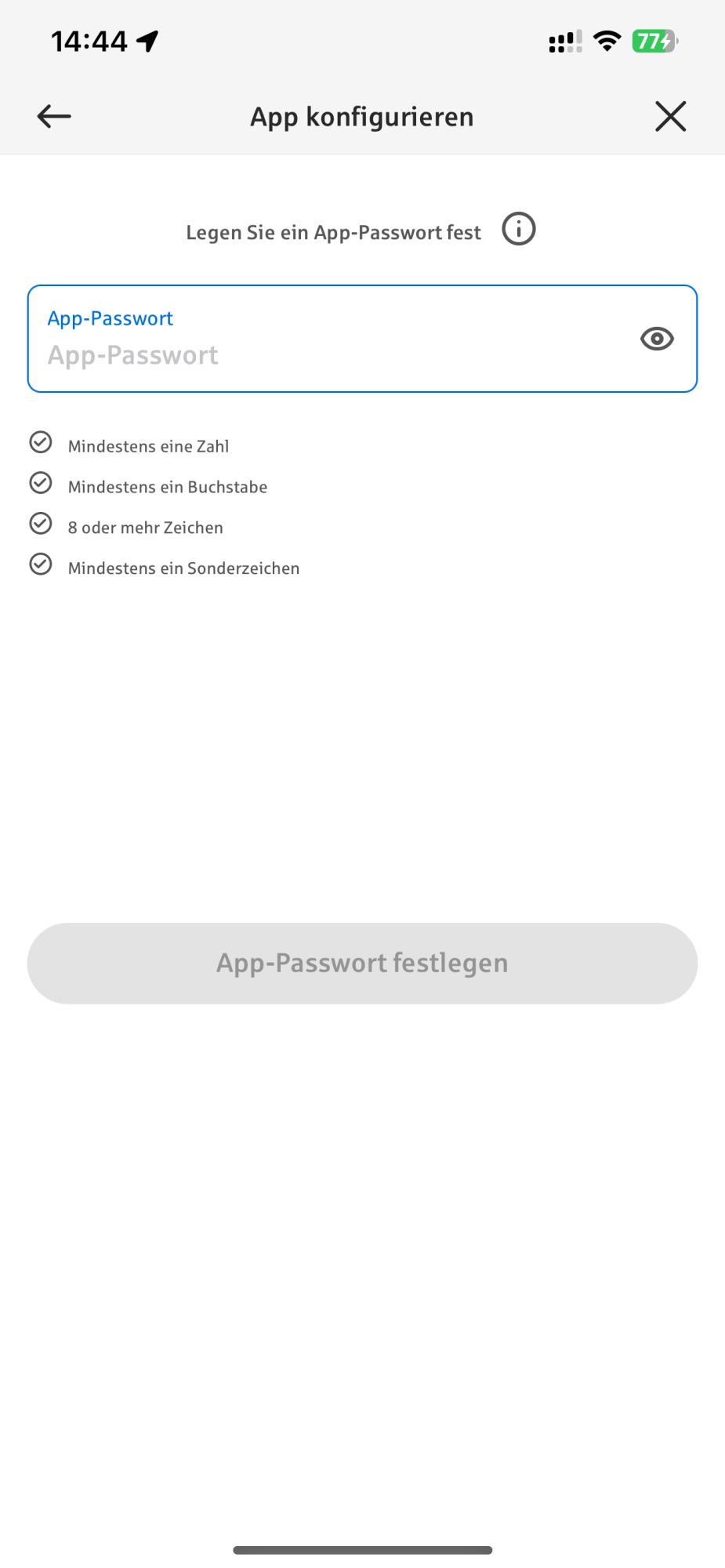This screenshot has width=725, height=1568.
Task: Tap the App-Passwort festlegen button
Action: pos(362,963)
